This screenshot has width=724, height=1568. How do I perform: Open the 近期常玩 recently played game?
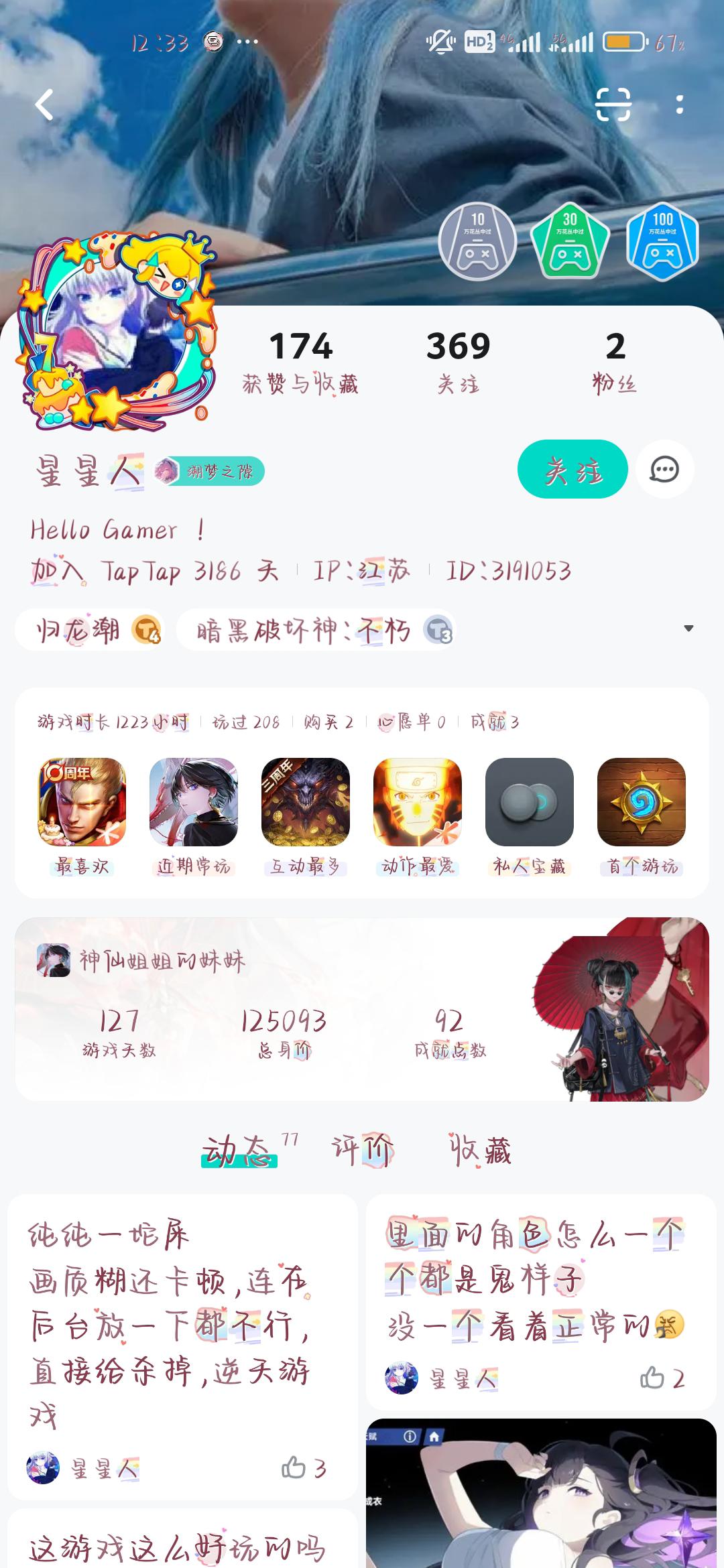point(194,802)
